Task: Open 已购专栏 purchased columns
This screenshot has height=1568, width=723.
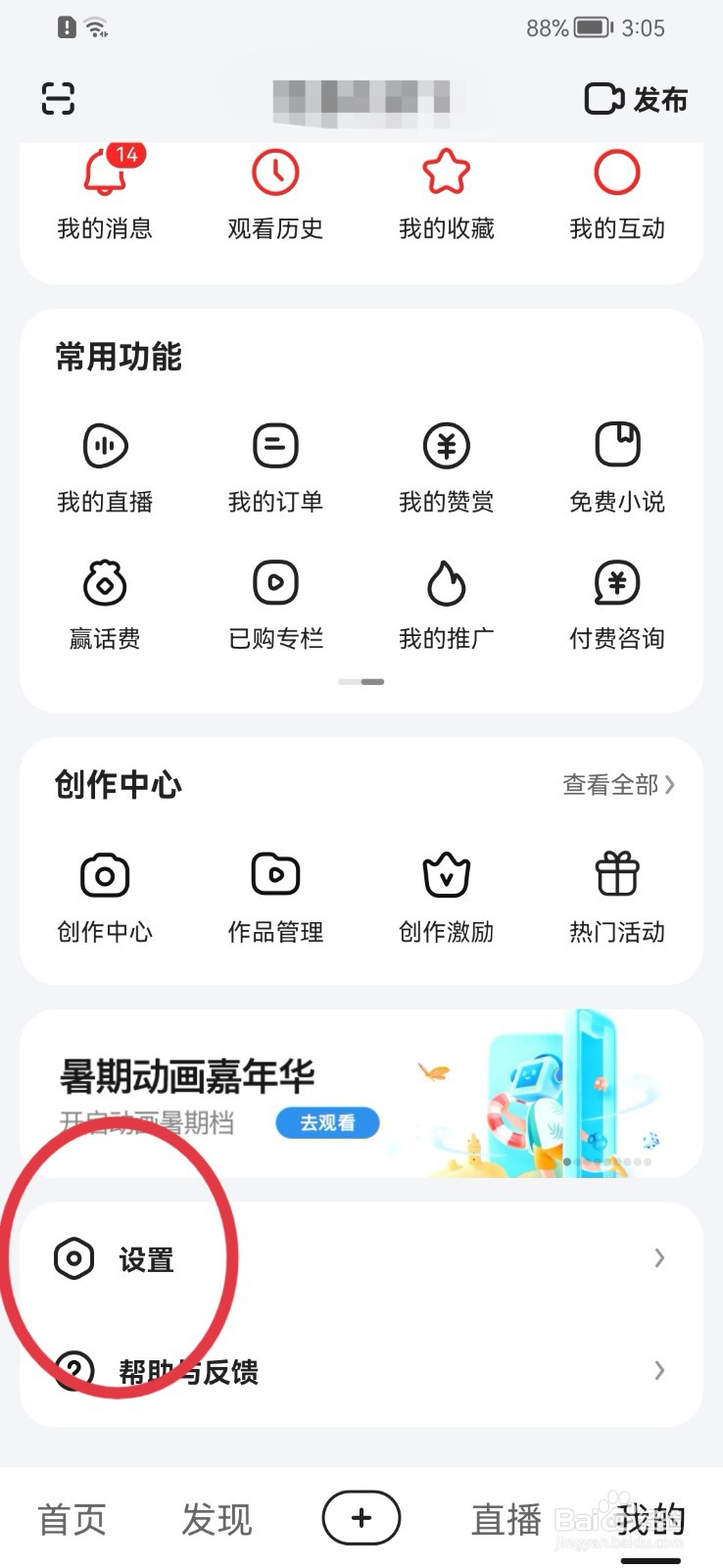Action: [x=275, y=604]
